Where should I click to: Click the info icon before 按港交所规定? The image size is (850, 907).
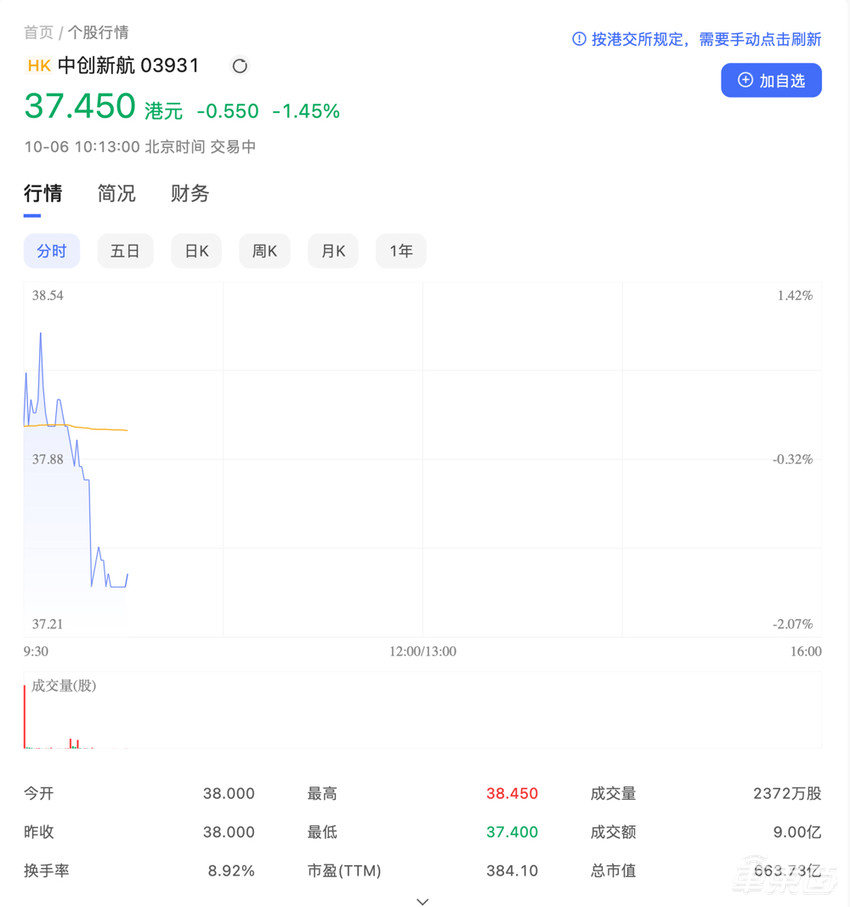click(579, 39)
